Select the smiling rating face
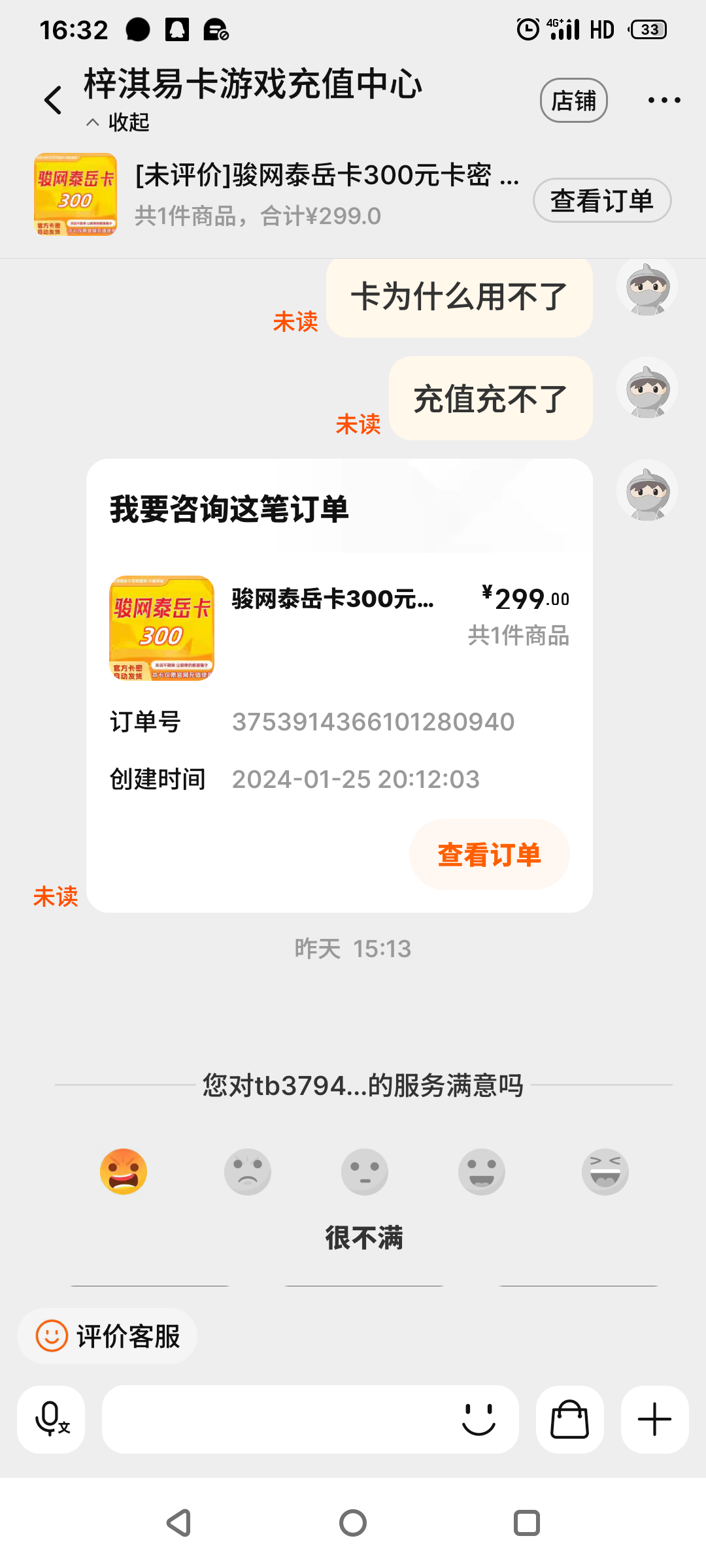This screenshot has height=1568, width=706. coord(482,1171)
